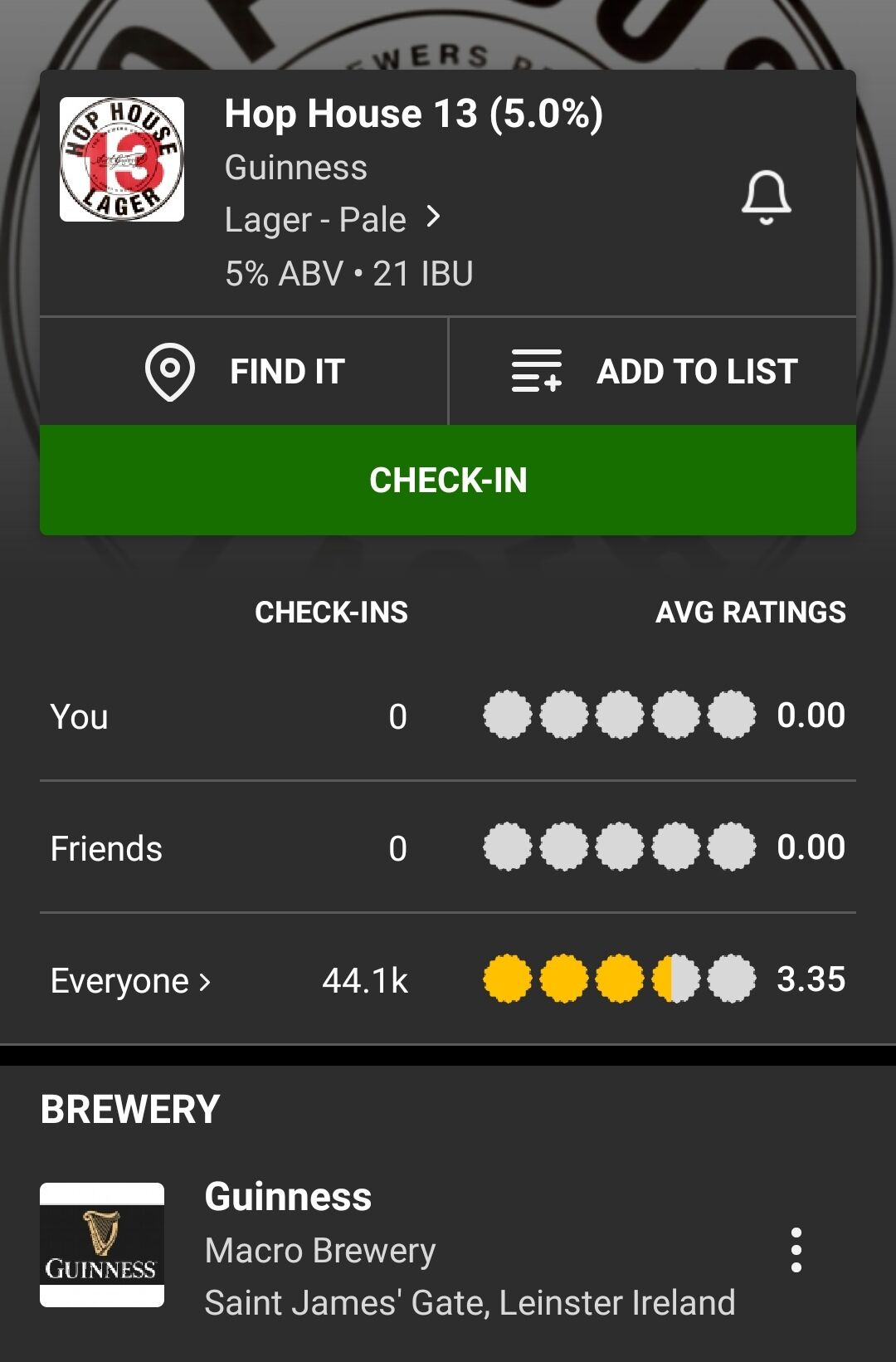Open the Guinness brewery overflow menu
The width and height of the screenshot is (896, 1362).
tap(796, 1250)
